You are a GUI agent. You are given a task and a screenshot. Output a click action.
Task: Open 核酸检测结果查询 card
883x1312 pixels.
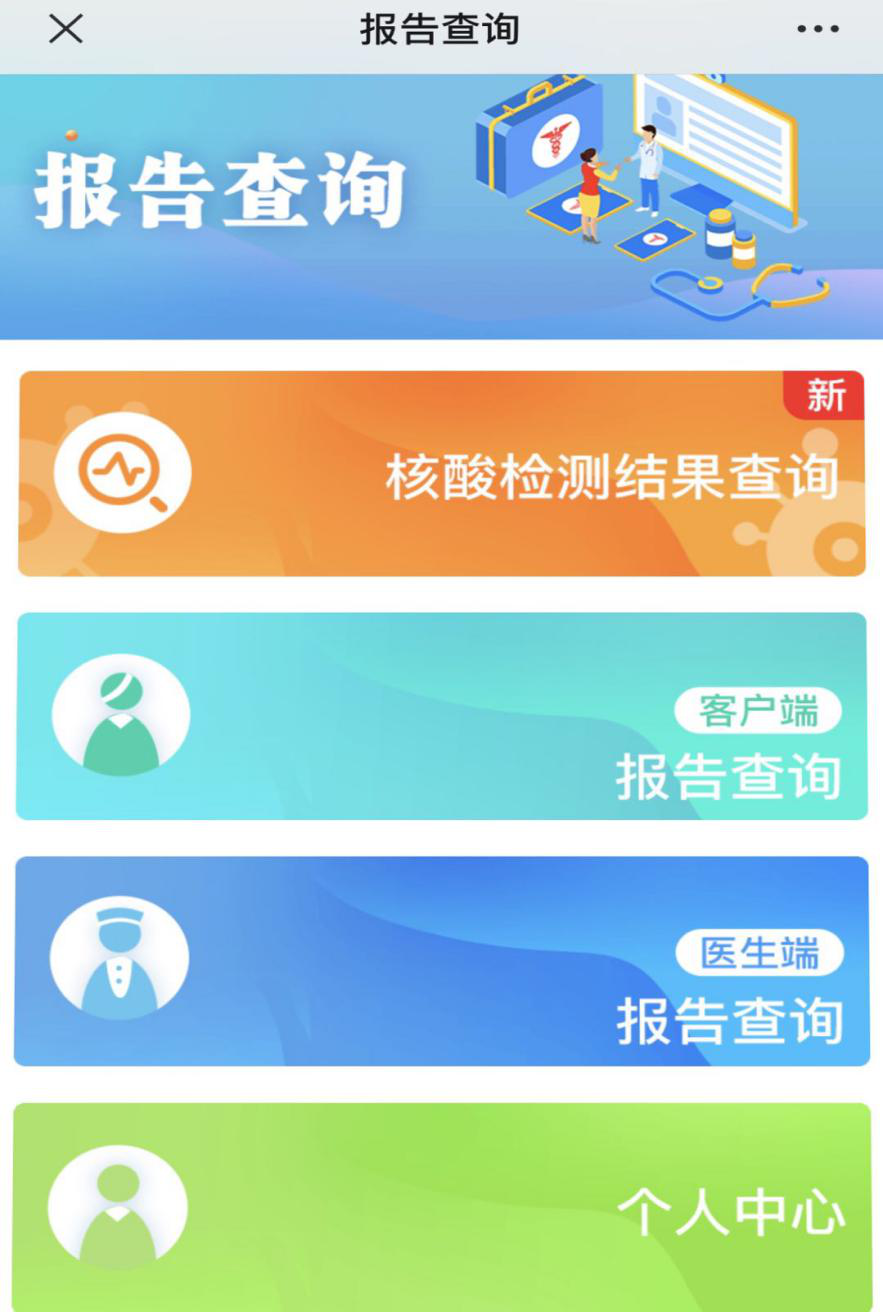coord(442,474)
